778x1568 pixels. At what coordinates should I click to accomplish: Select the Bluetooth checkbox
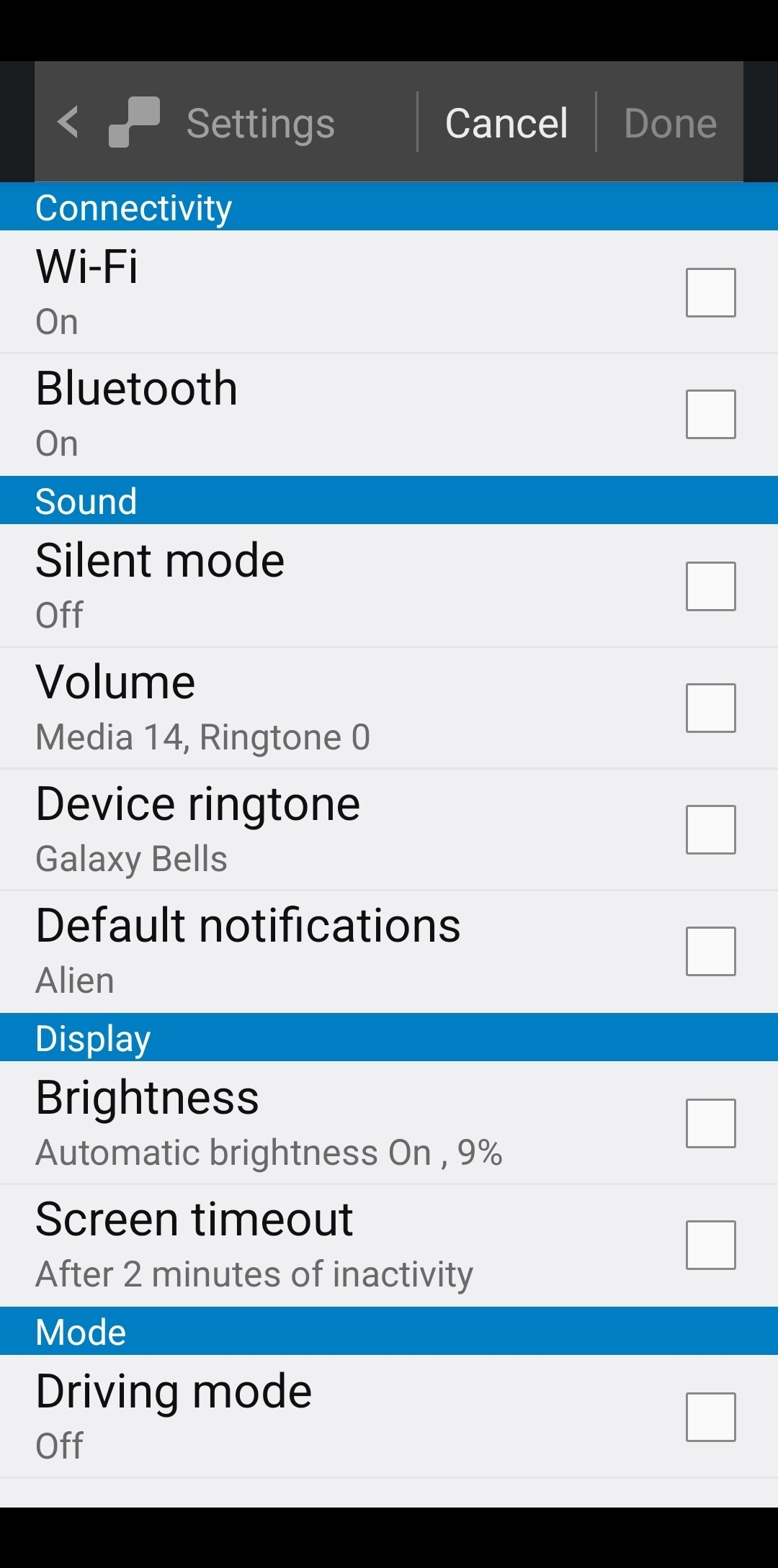pyautogui.click(x=710, y=414)
